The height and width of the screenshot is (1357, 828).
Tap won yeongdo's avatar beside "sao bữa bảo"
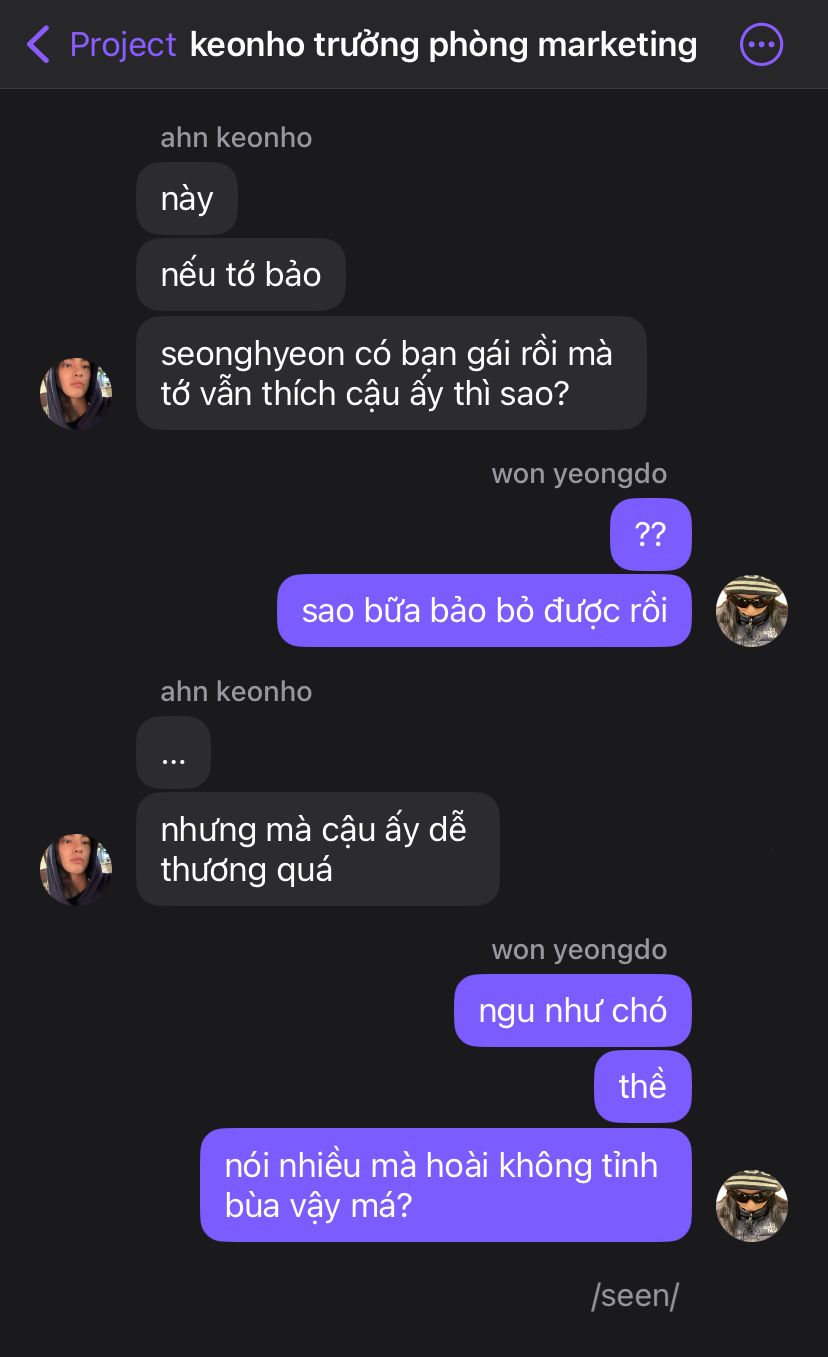point(752,610)
